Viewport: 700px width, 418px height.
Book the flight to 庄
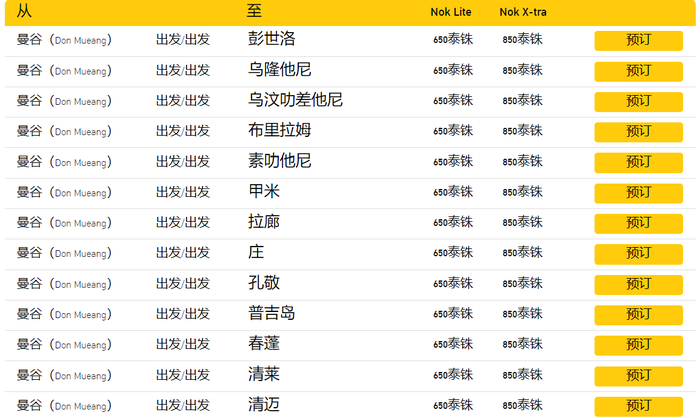click(638, 254)
